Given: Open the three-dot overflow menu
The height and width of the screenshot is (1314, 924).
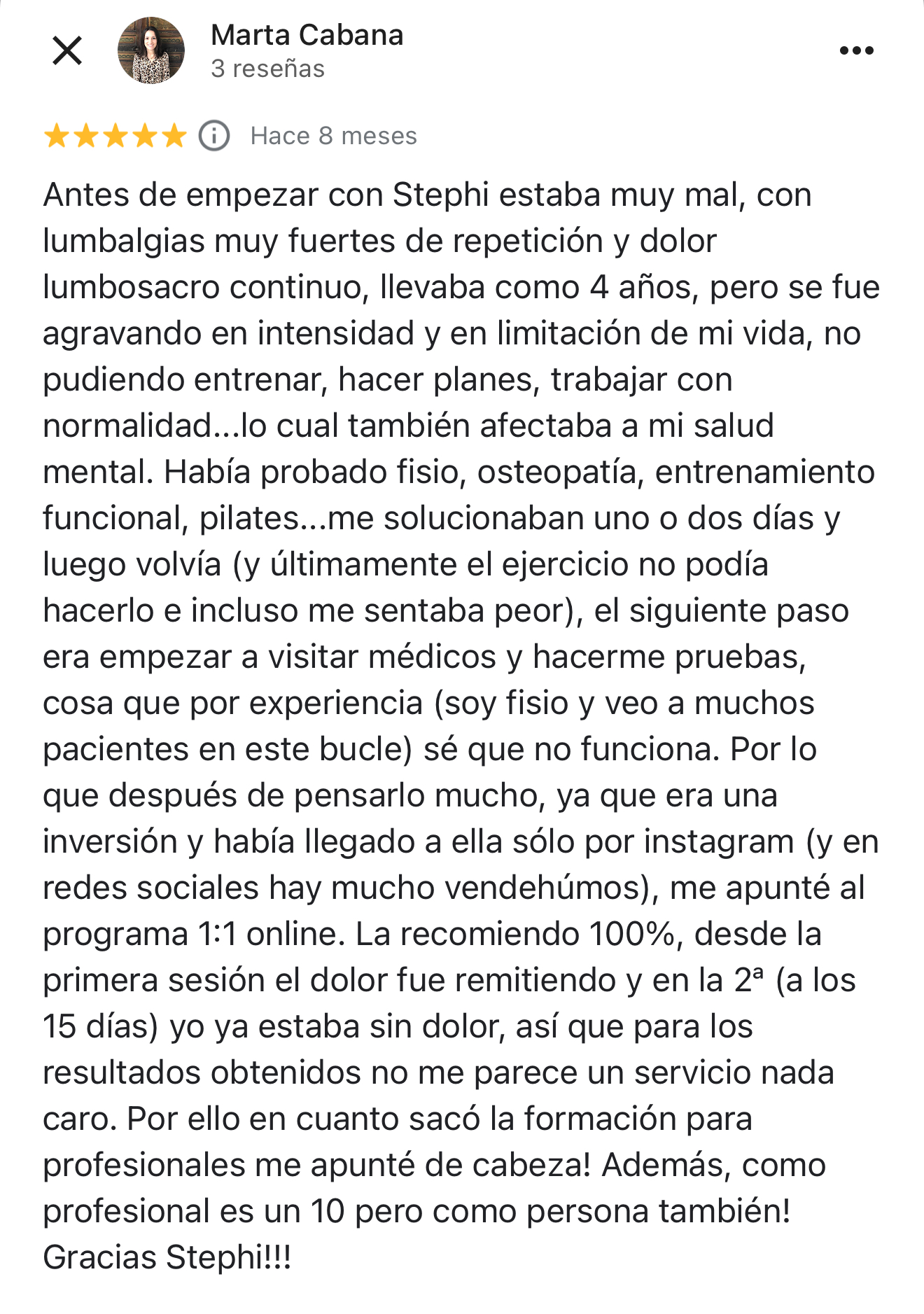Looking at the screenshot, I should pos(856,50).
